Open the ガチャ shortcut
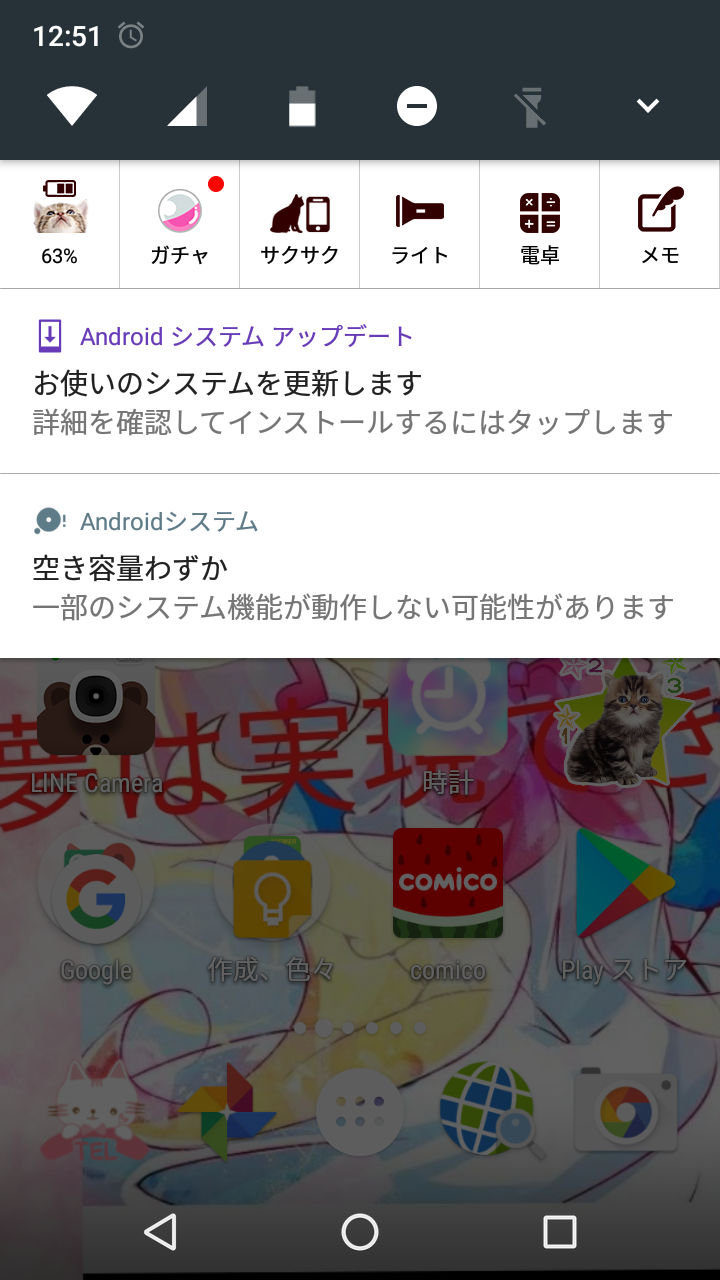The width and height of the screenshot is (720, 1280). (x=180, y=224)
